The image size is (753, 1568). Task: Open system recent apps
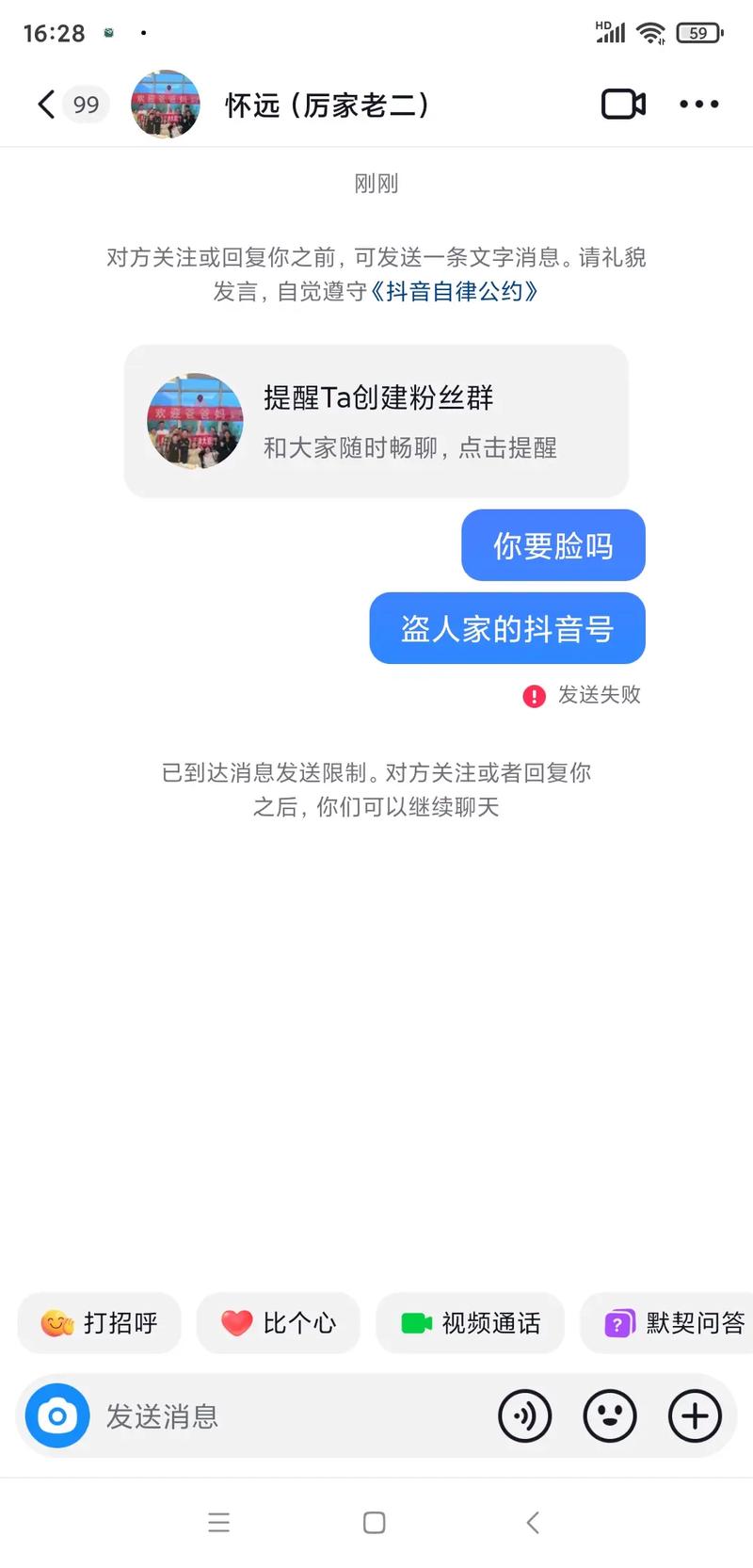point(218,1523)
